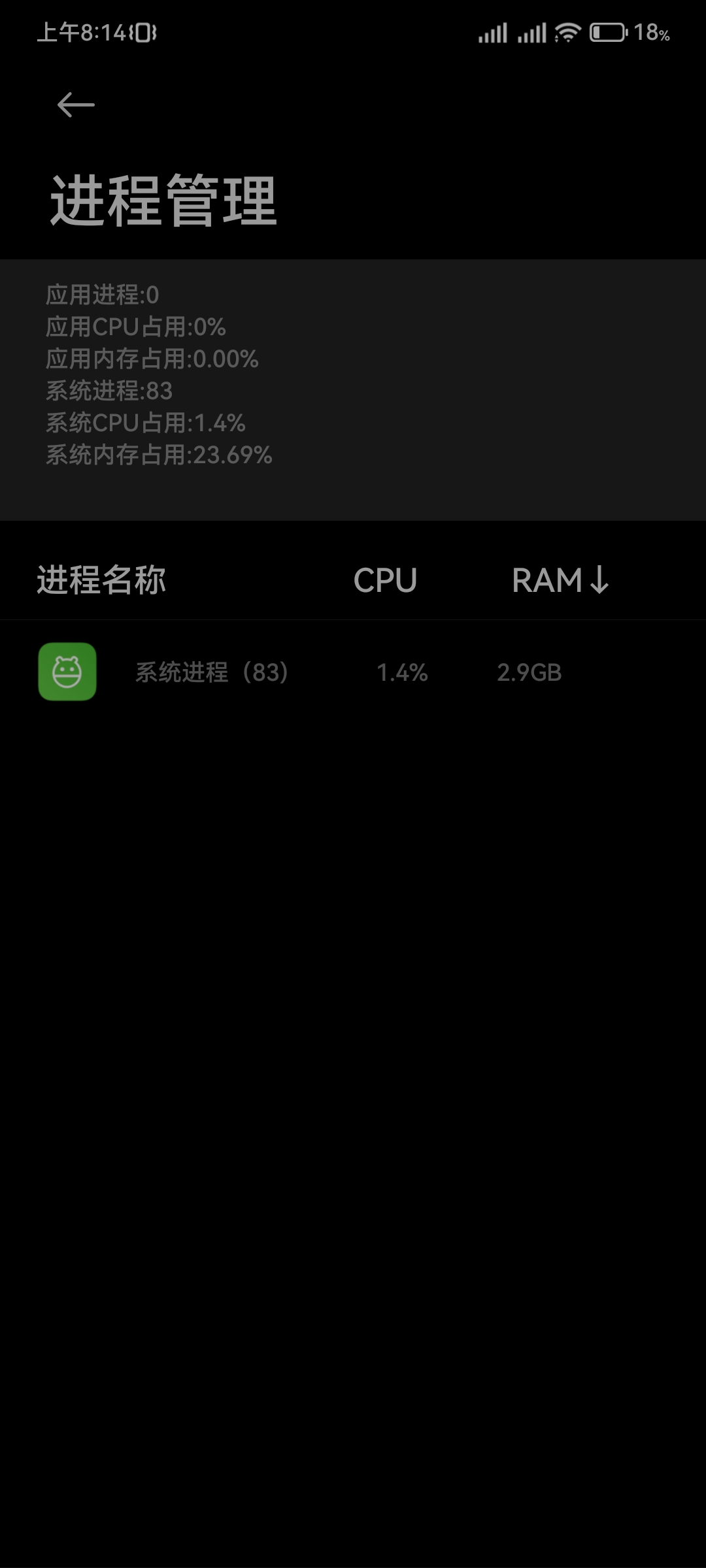Sort processes by CPU column

385,580
